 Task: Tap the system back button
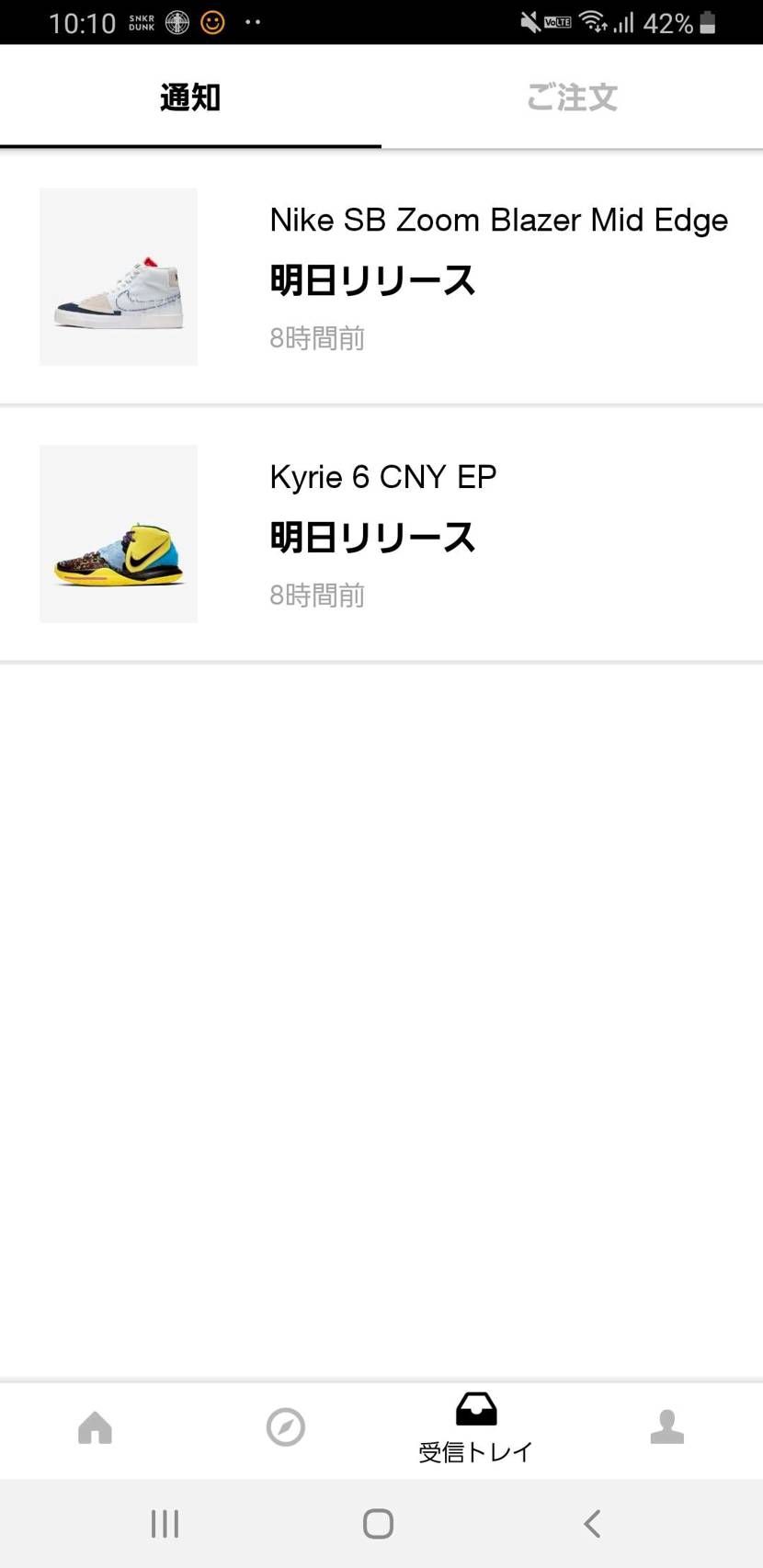(593, 1523)
